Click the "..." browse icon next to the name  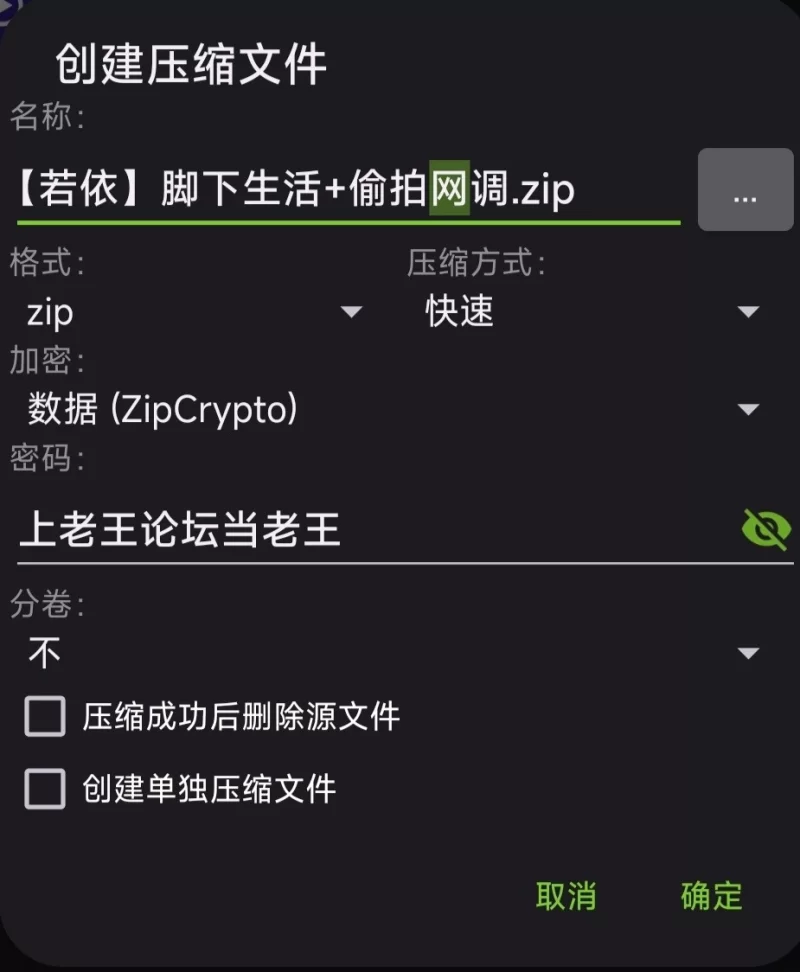click(744, 190)
